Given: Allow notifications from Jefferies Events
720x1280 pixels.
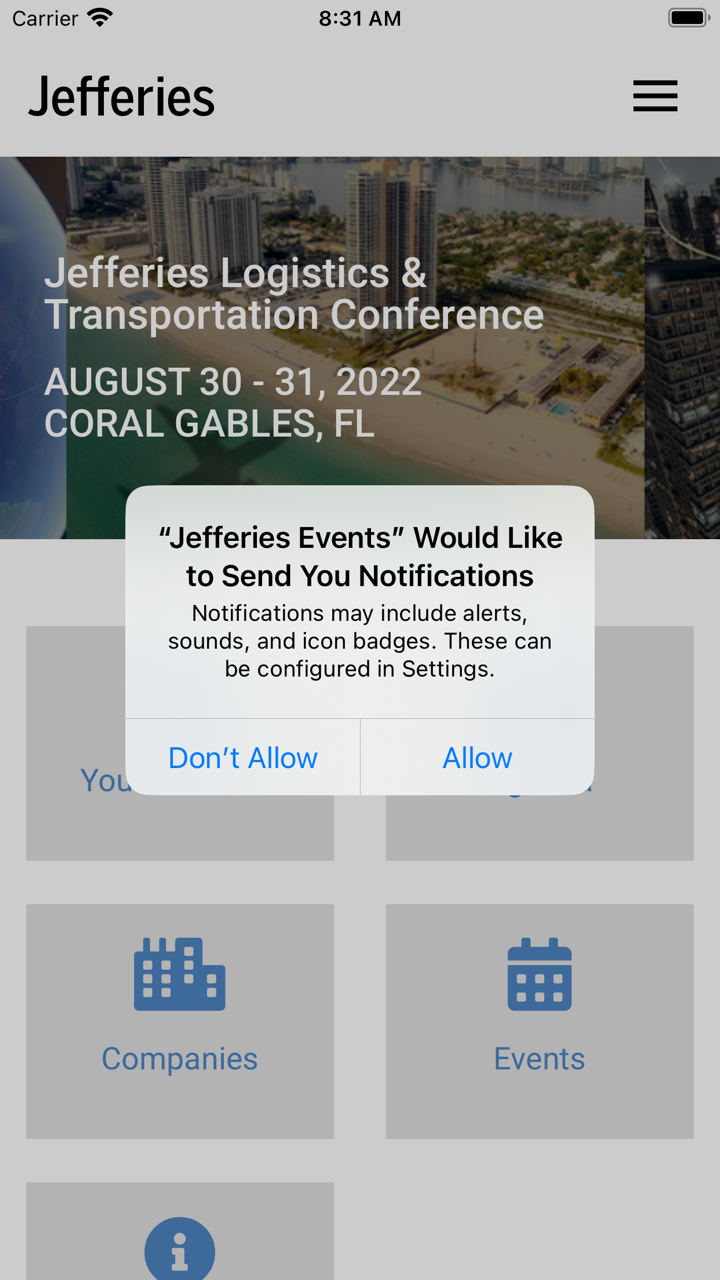Looking at the screenshot, I should click(477, 758).
